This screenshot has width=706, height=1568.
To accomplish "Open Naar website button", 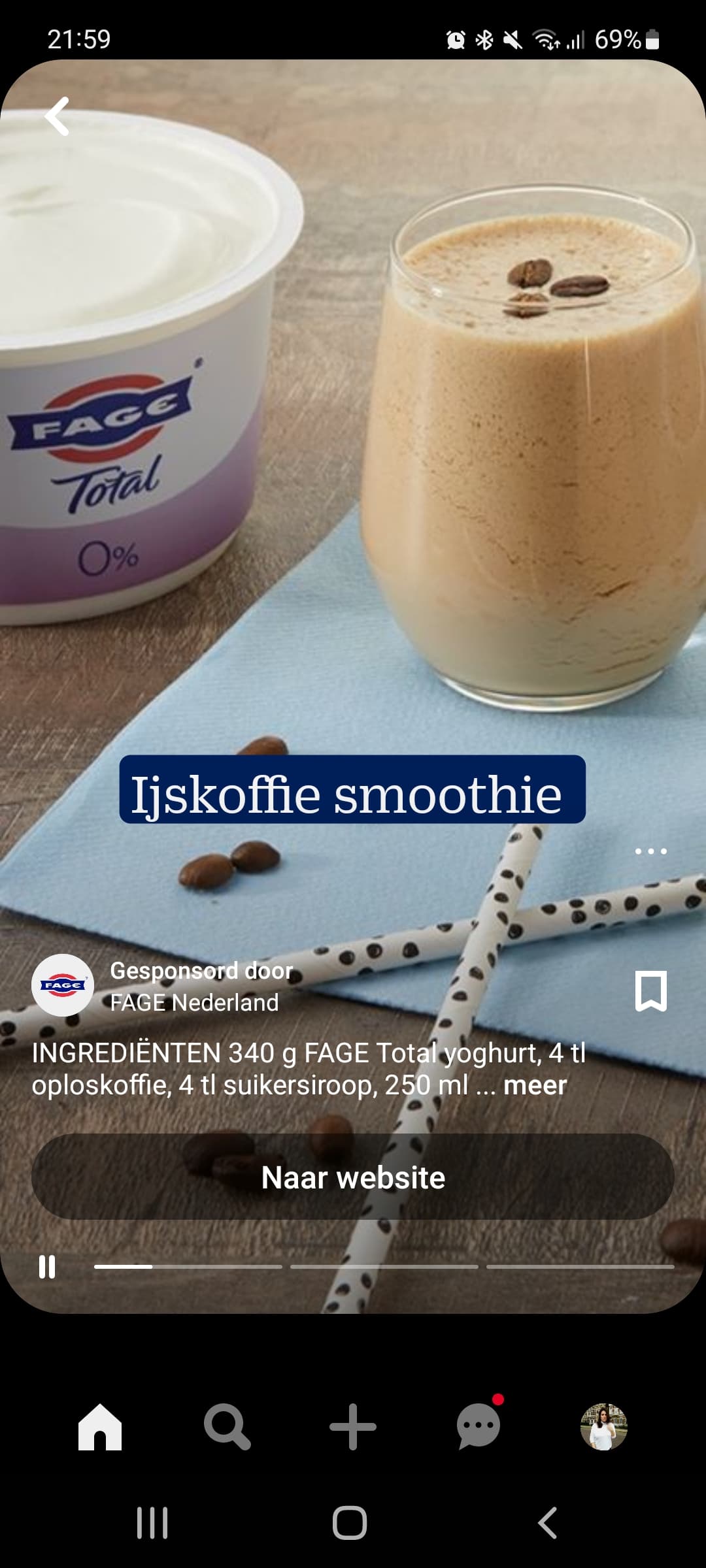I will click(x=353, y=1177).
